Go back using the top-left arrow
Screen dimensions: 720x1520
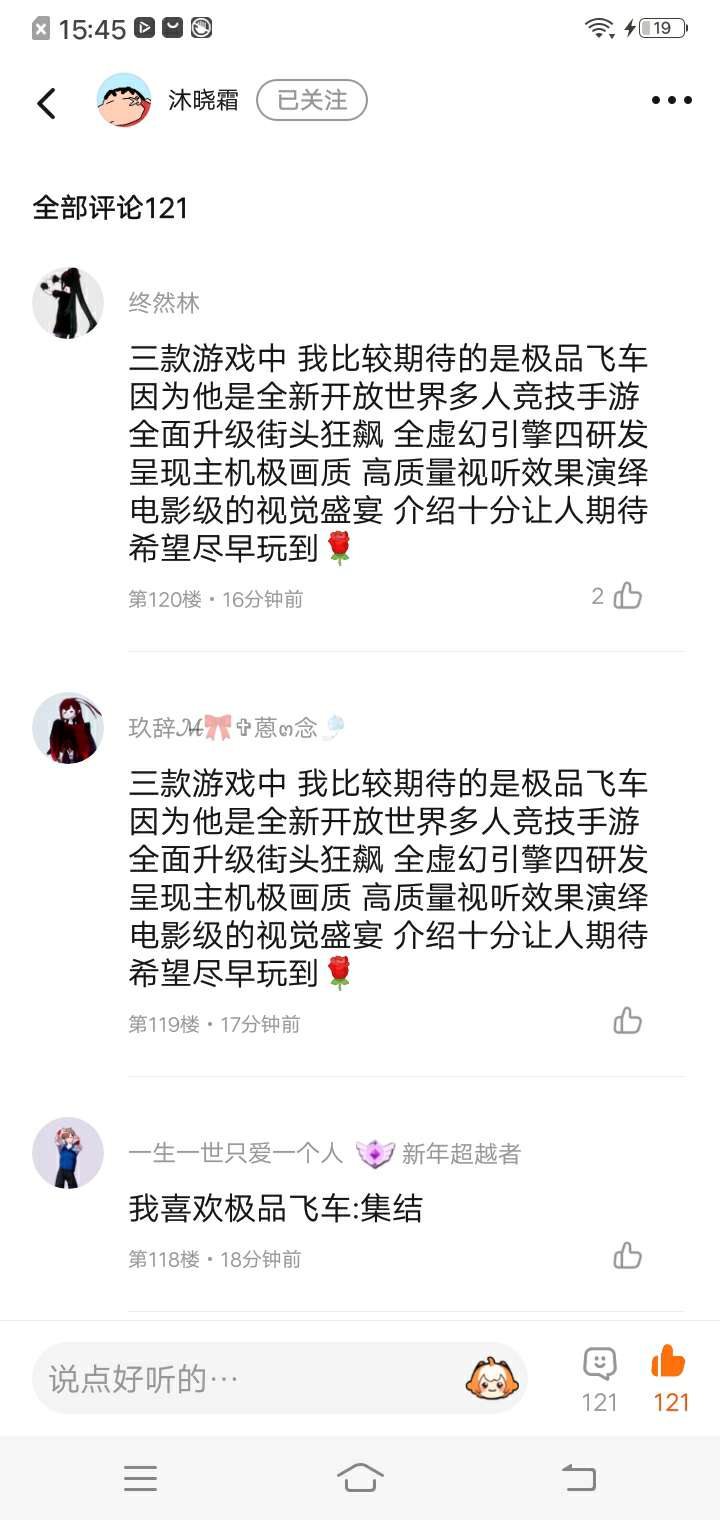(46, 102)
